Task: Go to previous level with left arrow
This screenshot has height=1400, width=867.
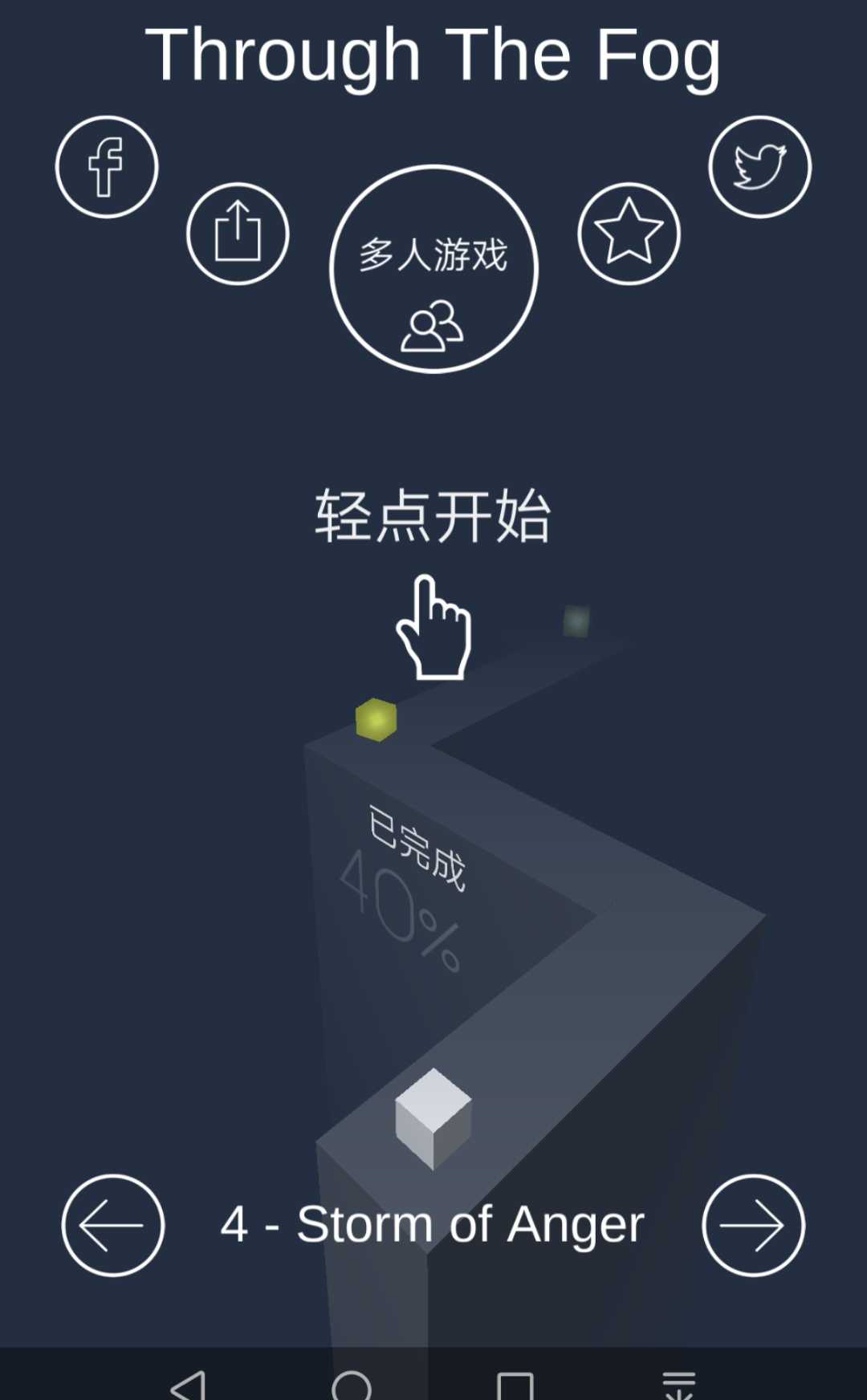Action: point(113,1225)
